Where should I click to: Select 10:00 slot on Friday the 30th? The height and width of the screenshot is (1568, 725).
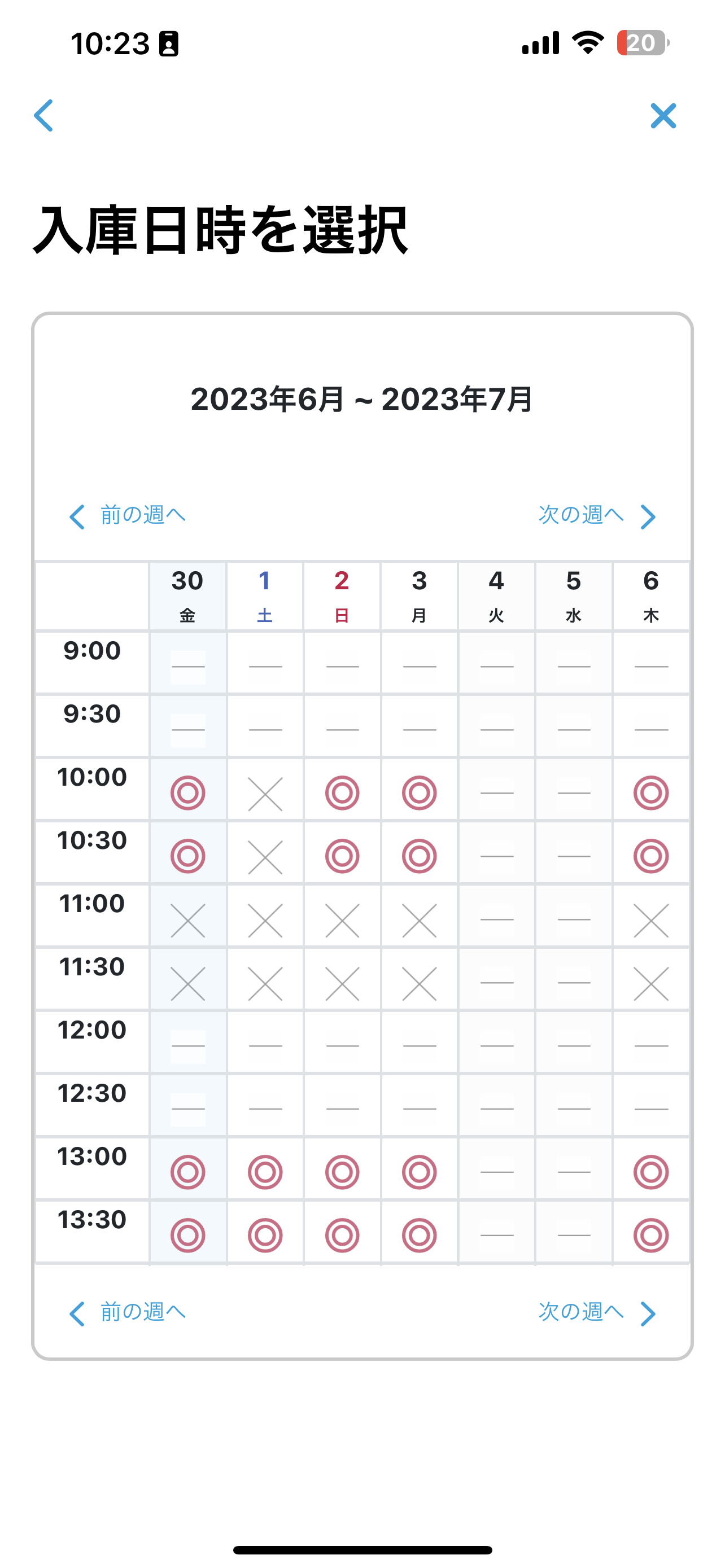click(187, 792)
